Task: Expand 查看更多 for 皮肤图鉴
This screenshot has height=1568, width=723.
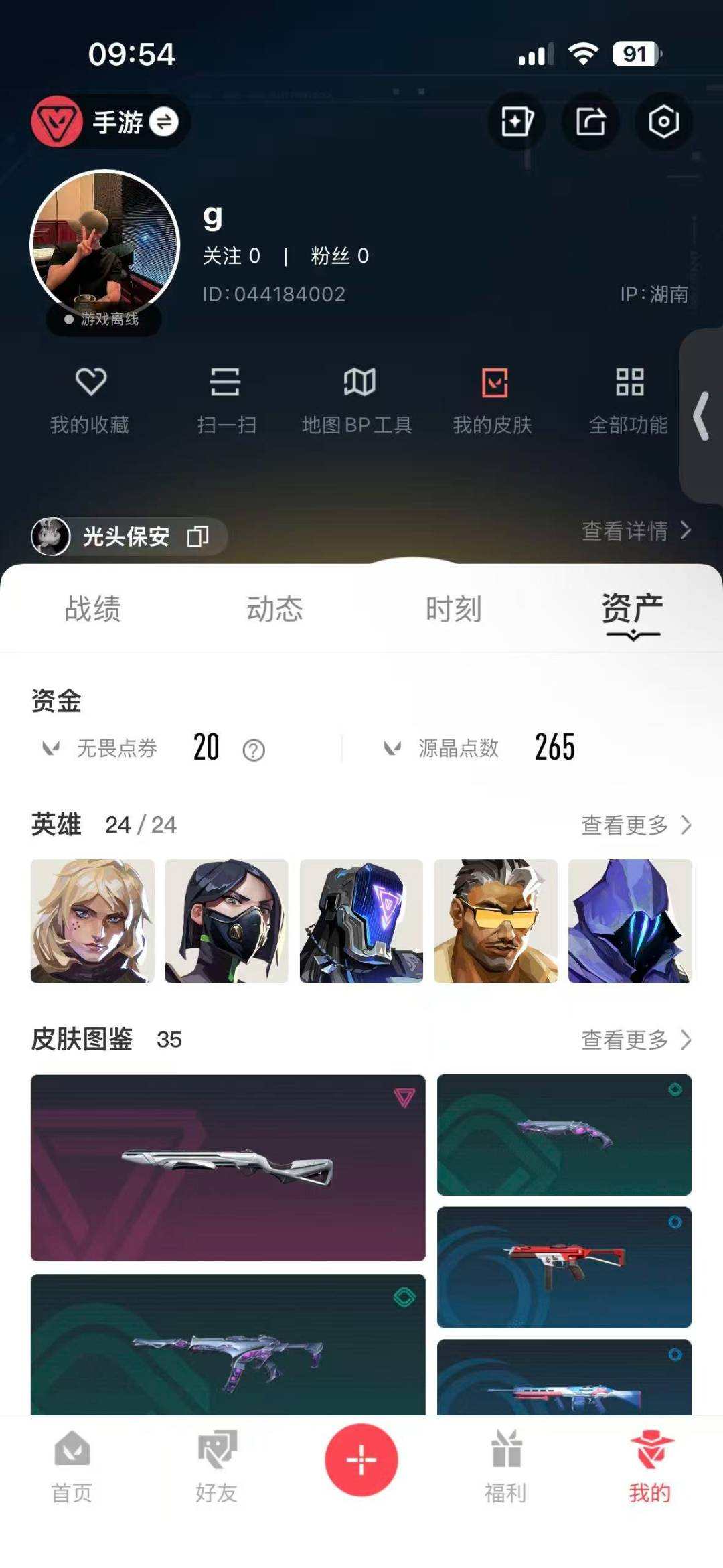Action: (636, 1040)
